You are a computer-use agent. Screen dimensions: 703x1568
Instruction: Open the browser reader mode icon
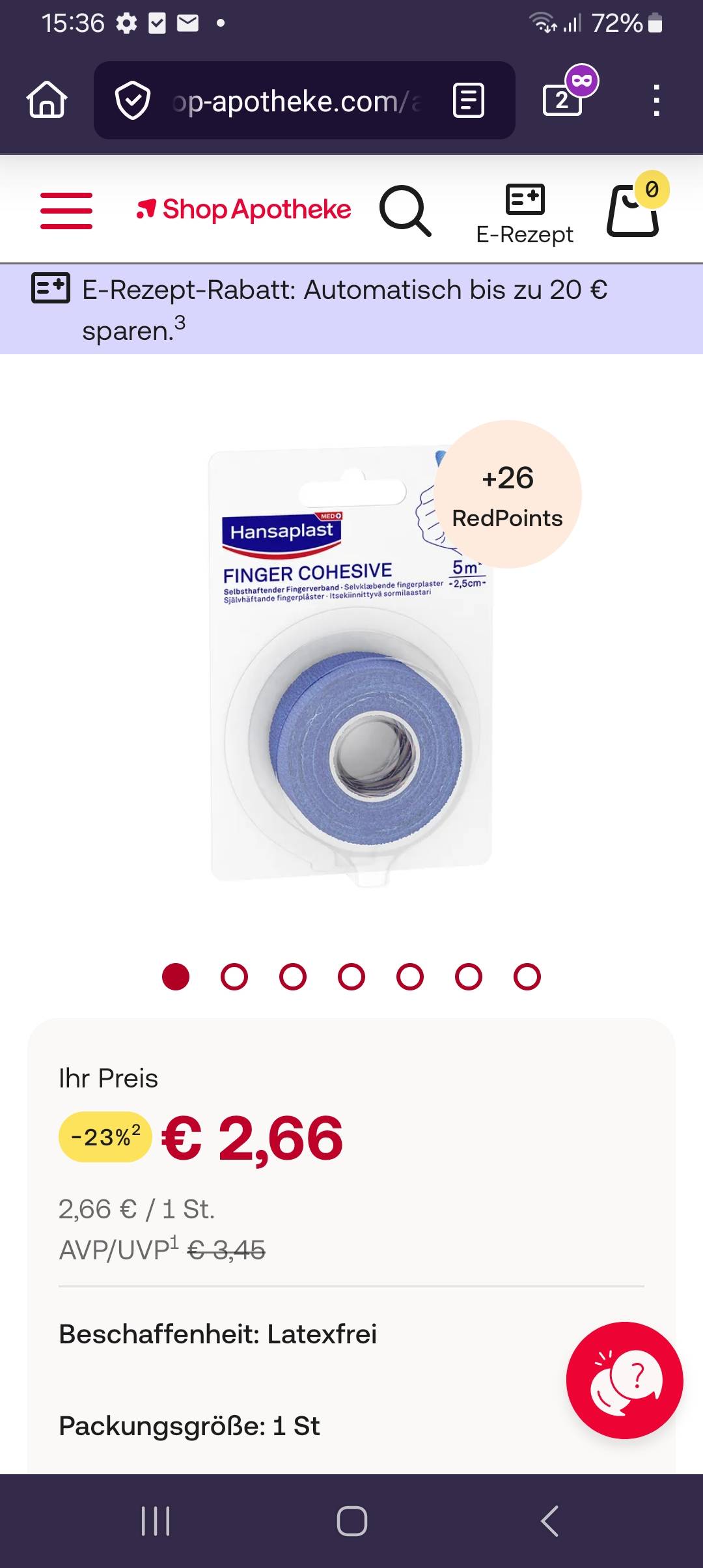click(469, 100)
